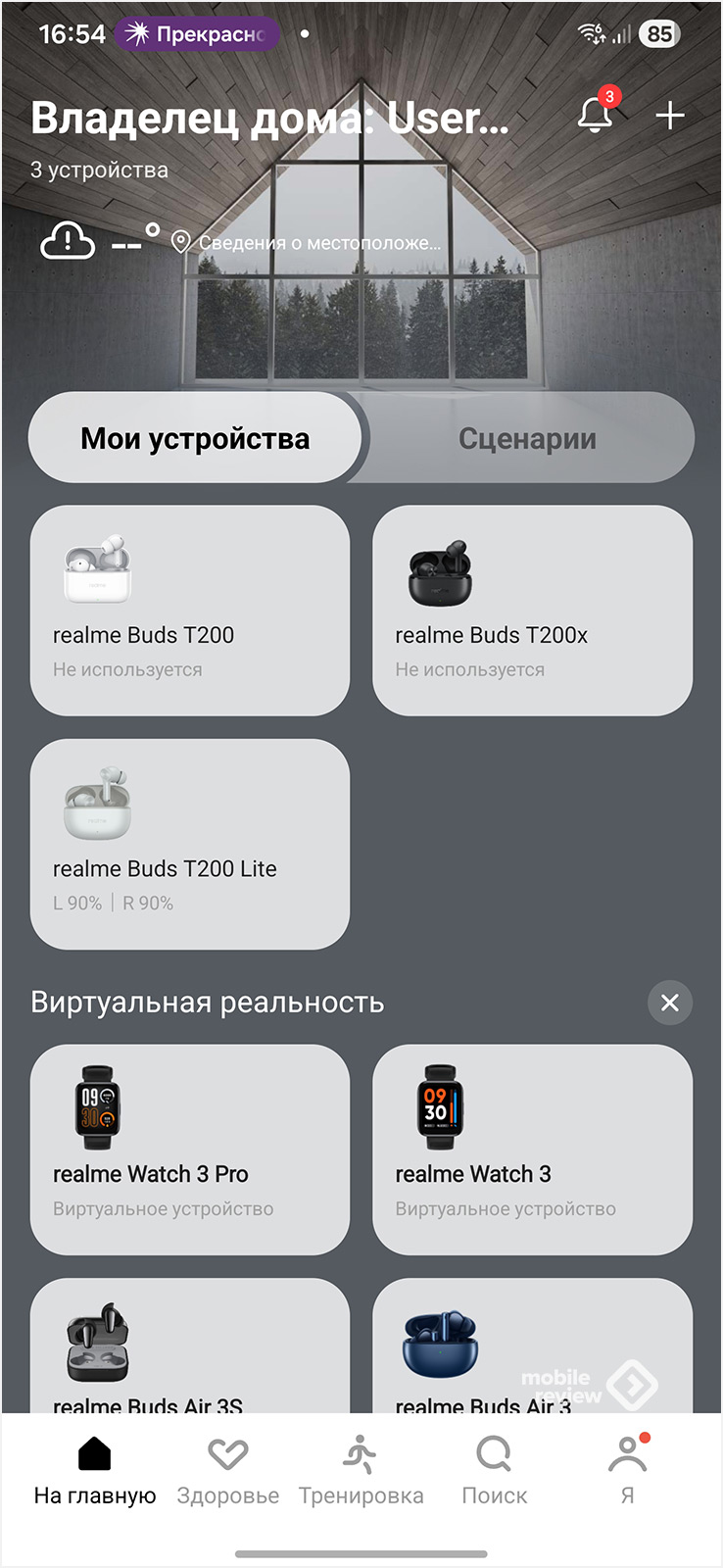
Task: Switch to the Сценарии tab
Action: tap(527, 438)
